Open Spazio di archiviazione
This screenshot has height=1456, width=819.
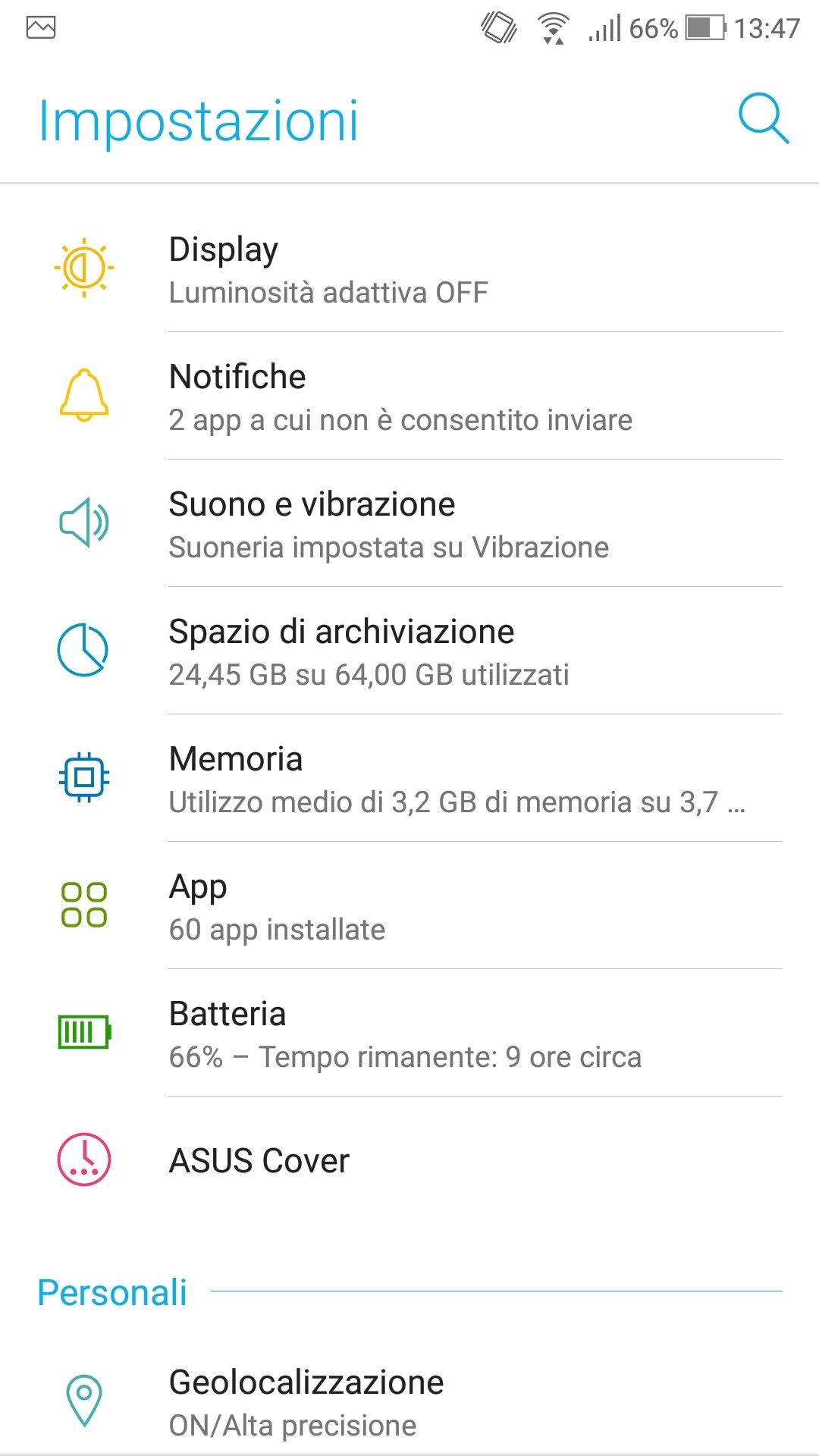[x=409, y=651]
